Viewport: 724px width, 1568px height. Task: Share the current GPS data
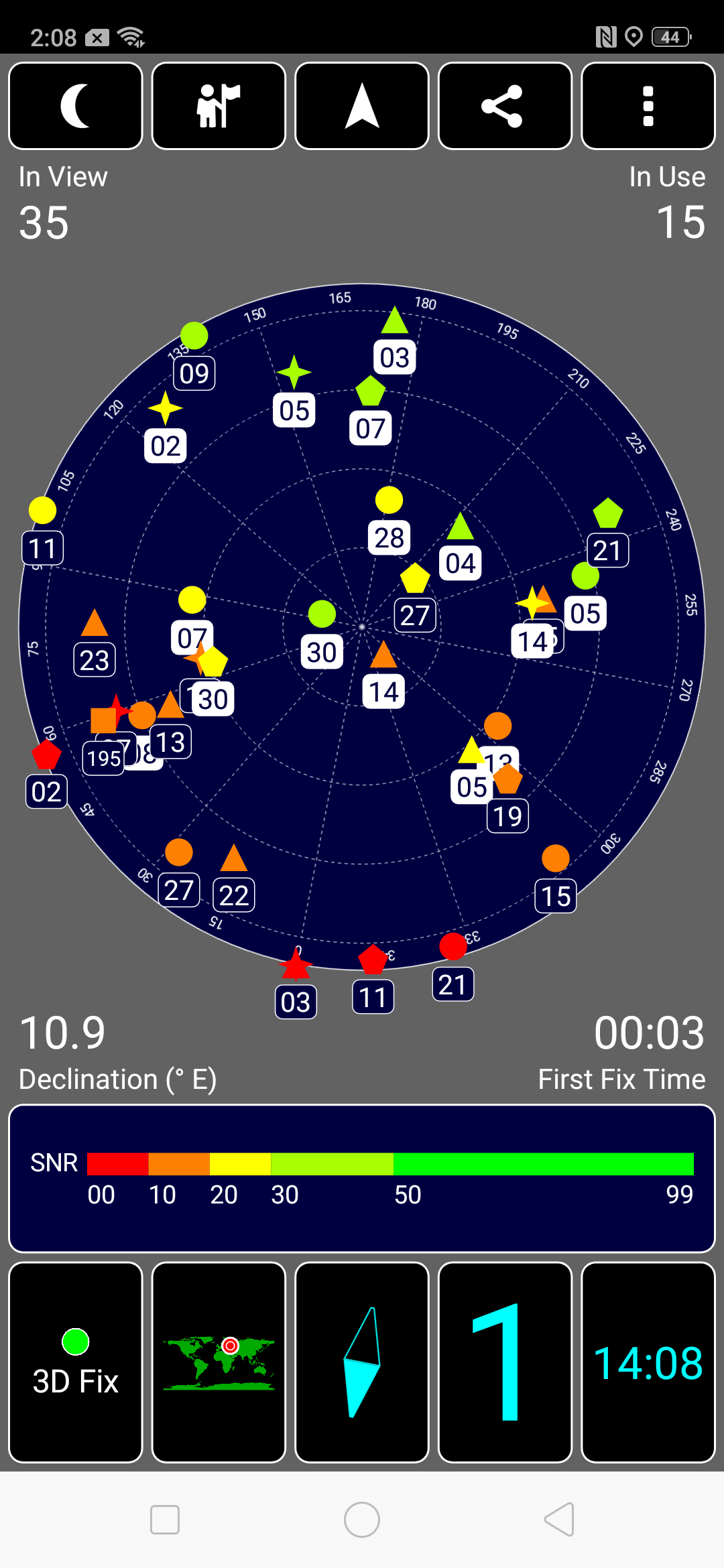coord(505,106)
